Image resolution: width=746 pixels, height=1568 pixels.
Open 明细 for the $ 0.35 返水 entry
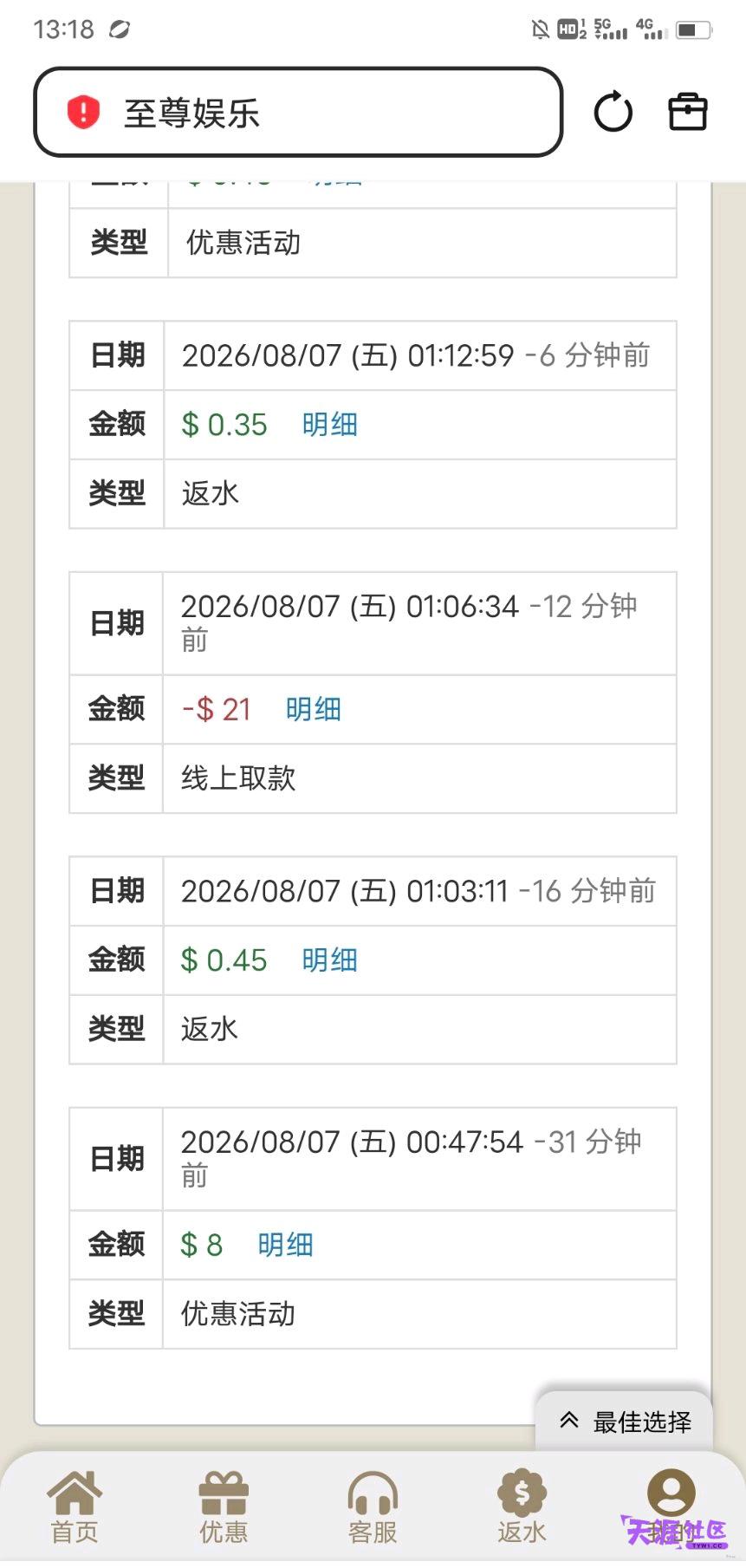click(x=330, y=425)
